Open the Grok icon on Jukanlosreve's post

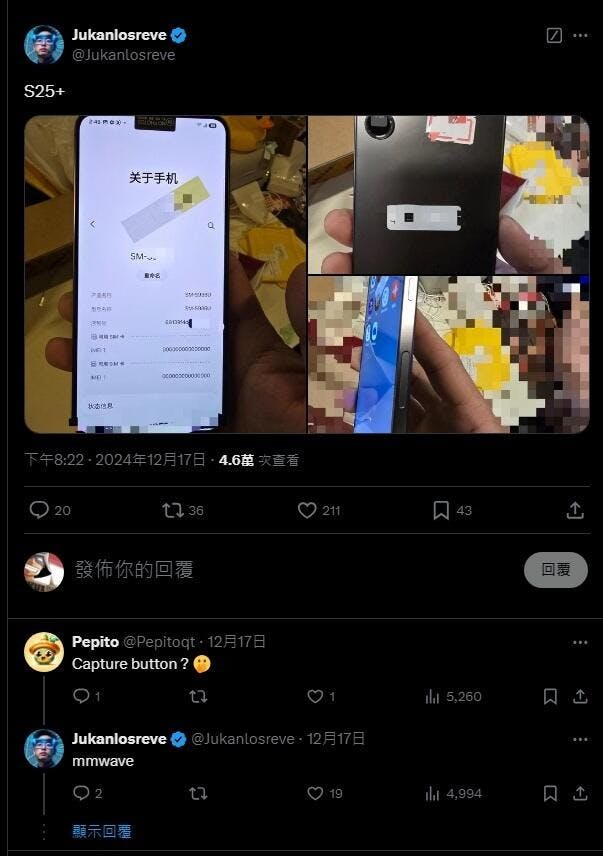pyautogui.click(x=555, y=35)
